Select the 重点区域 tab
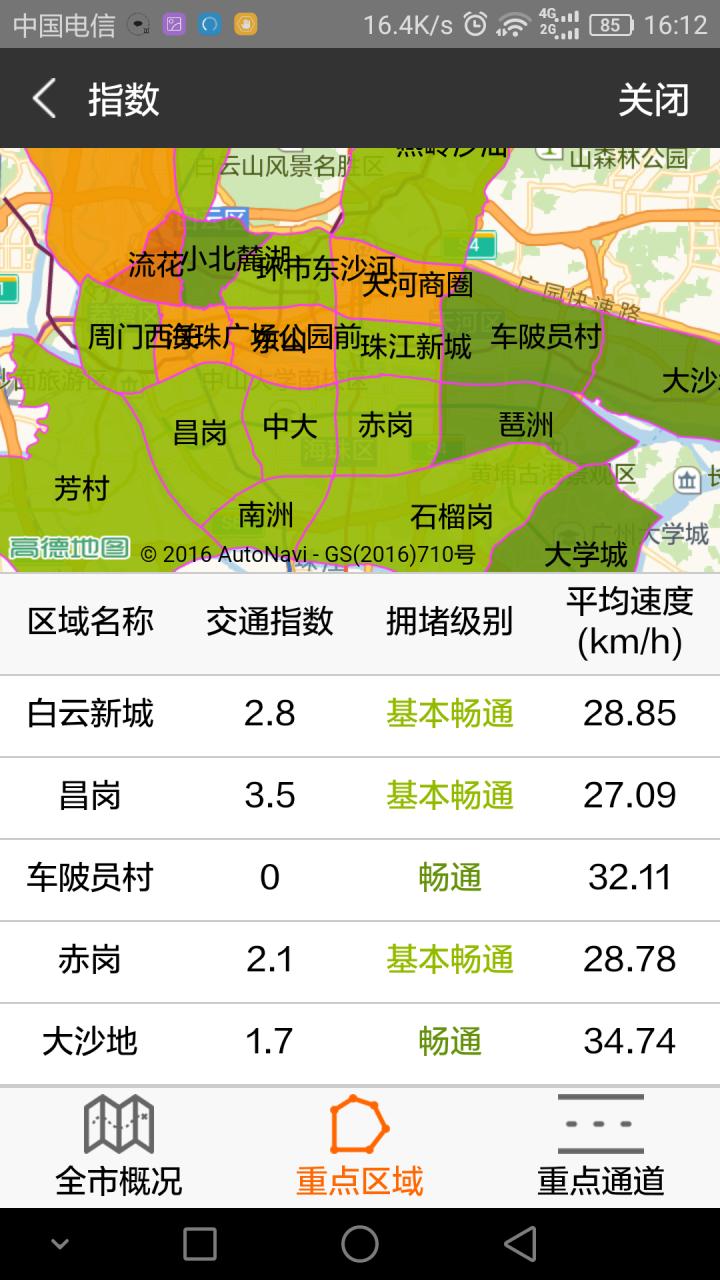Image resolution: width=720 pixels, height=1280 pixels. pos(360,1146)
